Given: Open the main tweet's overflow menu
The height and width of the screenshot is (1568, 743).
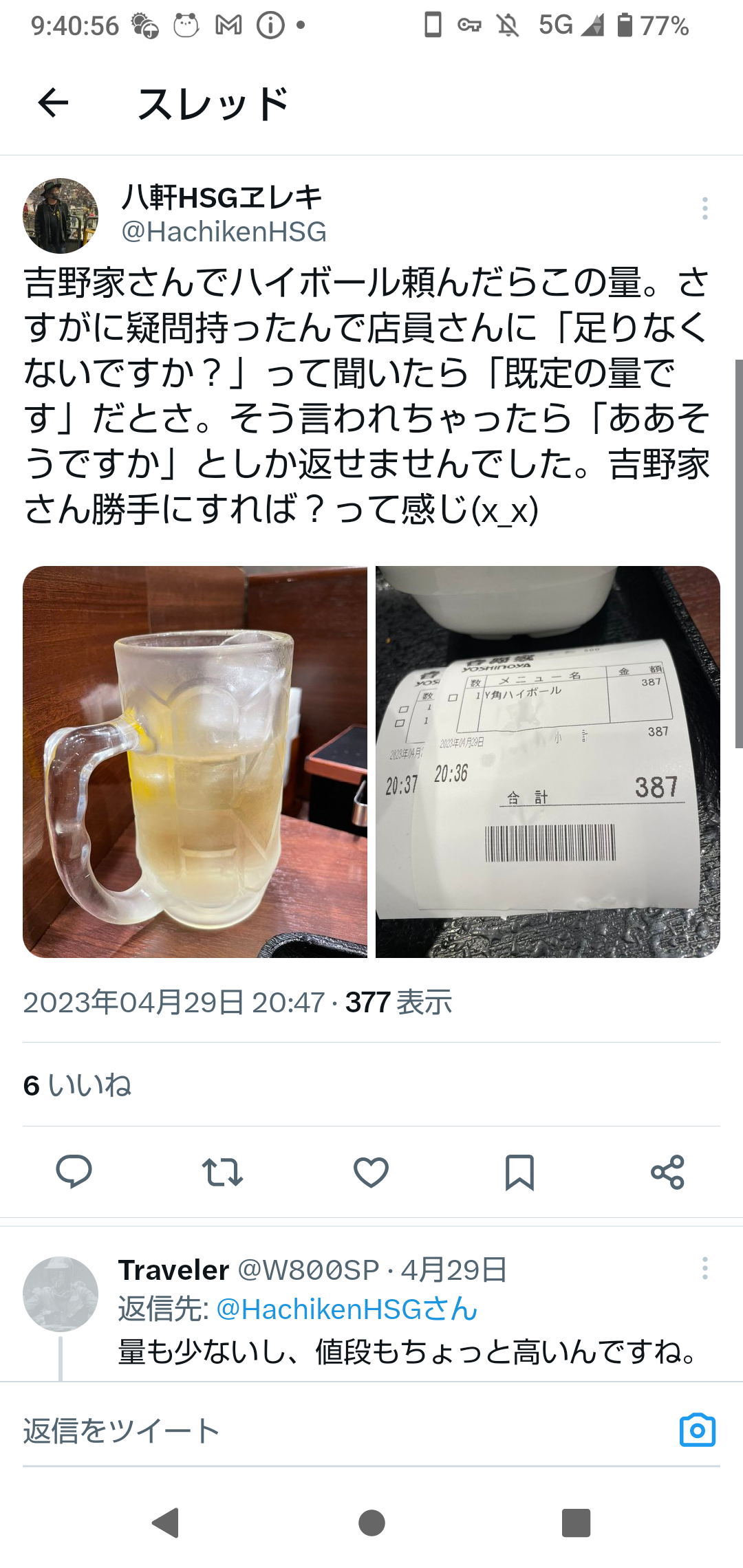Looking at the screenshot, I should 704,208.
